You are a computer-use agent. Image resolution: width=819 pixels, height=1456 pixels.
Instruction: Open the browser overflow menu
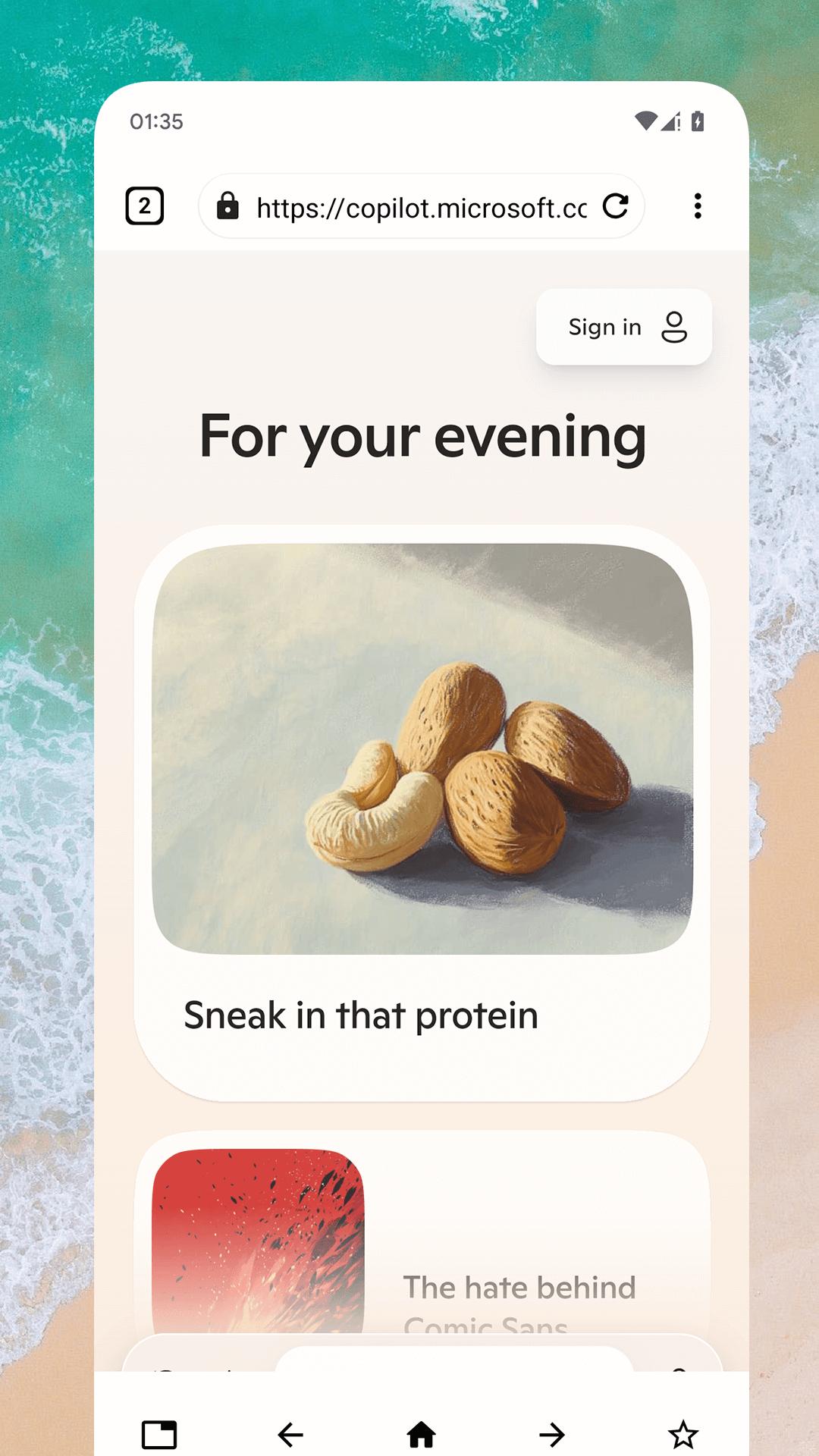(698, 206)
